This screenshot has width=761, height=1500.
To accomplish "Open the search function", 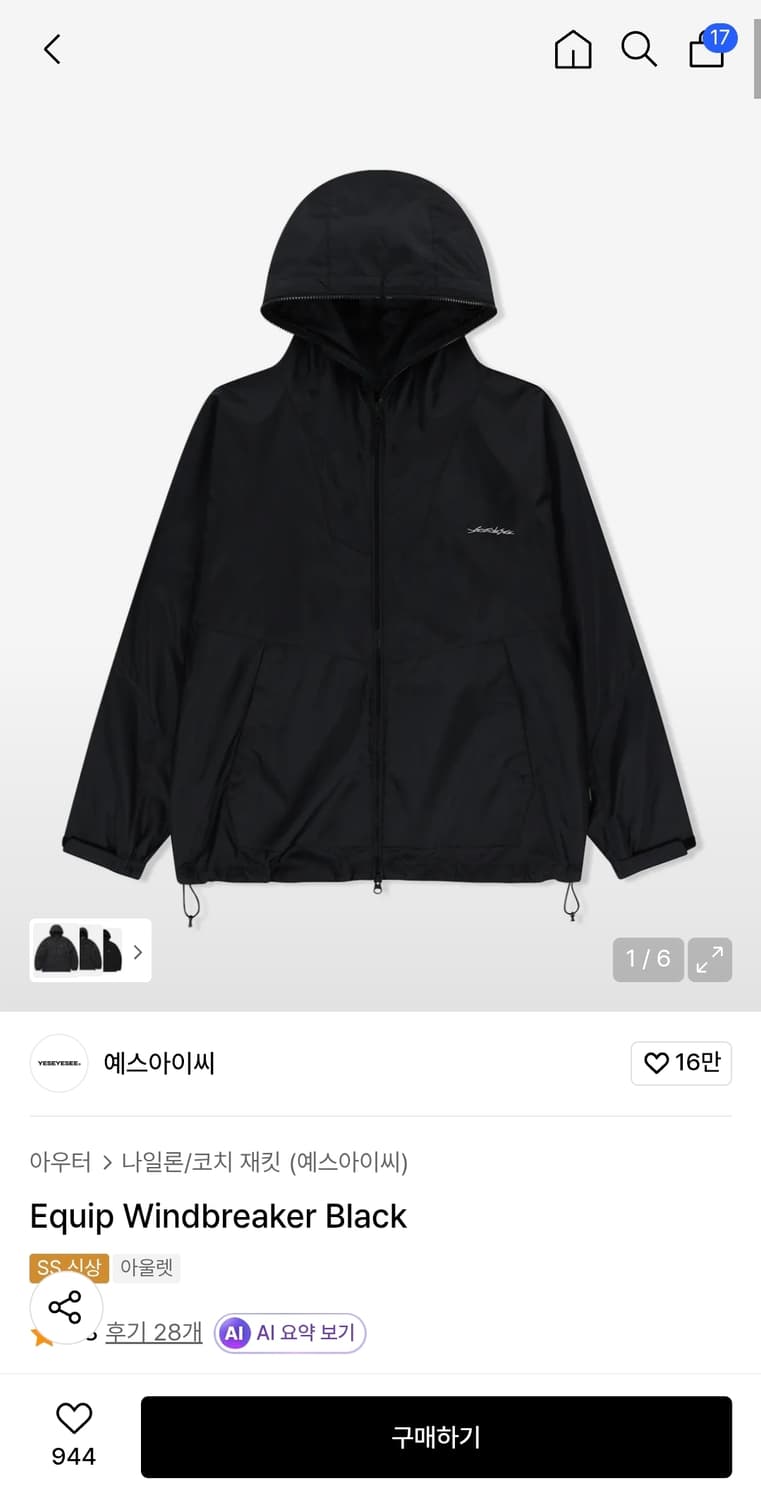I will [639, 49].
